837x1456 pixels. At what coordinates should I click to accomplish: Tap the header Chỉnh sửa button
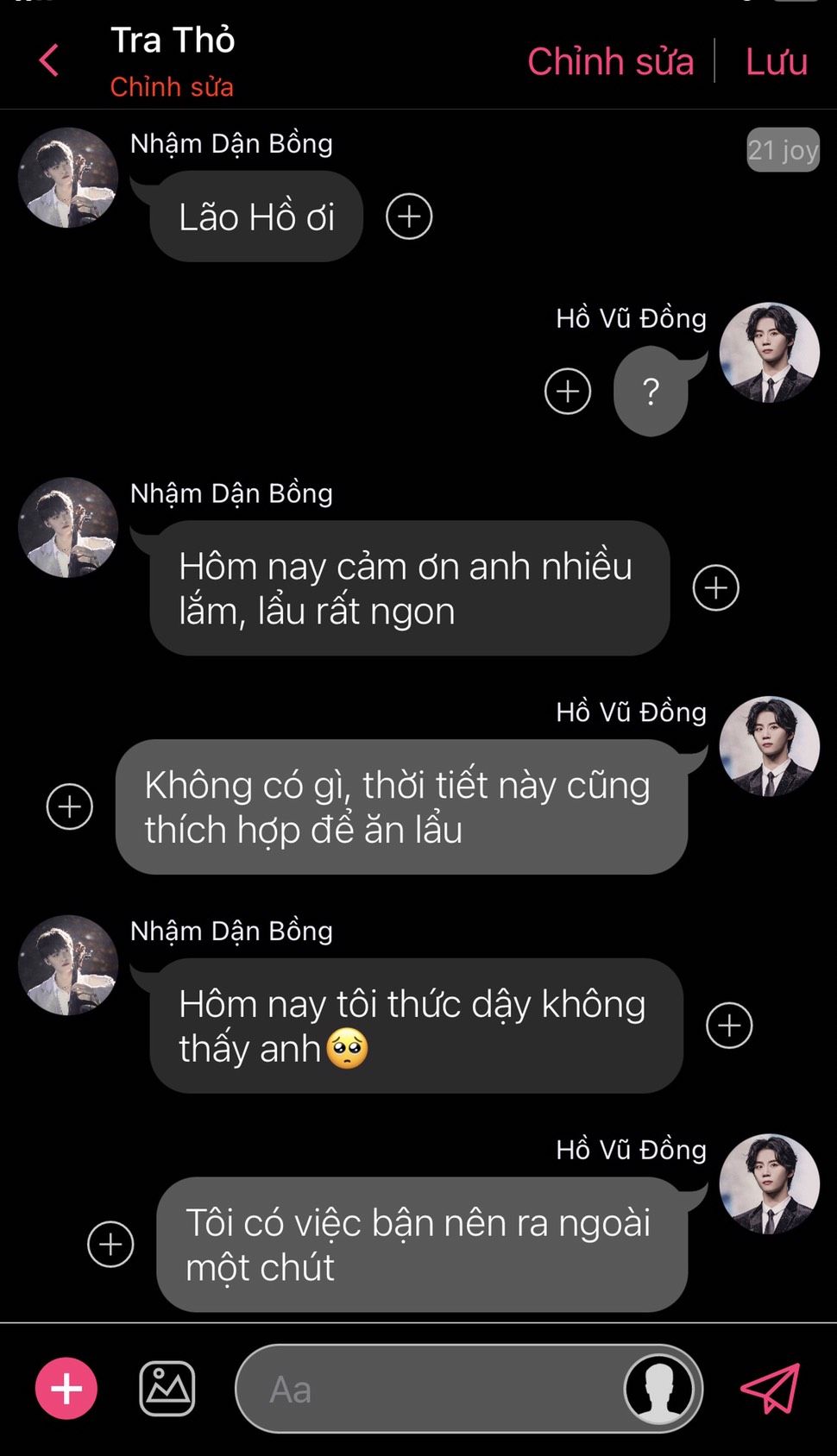(610, 62)
